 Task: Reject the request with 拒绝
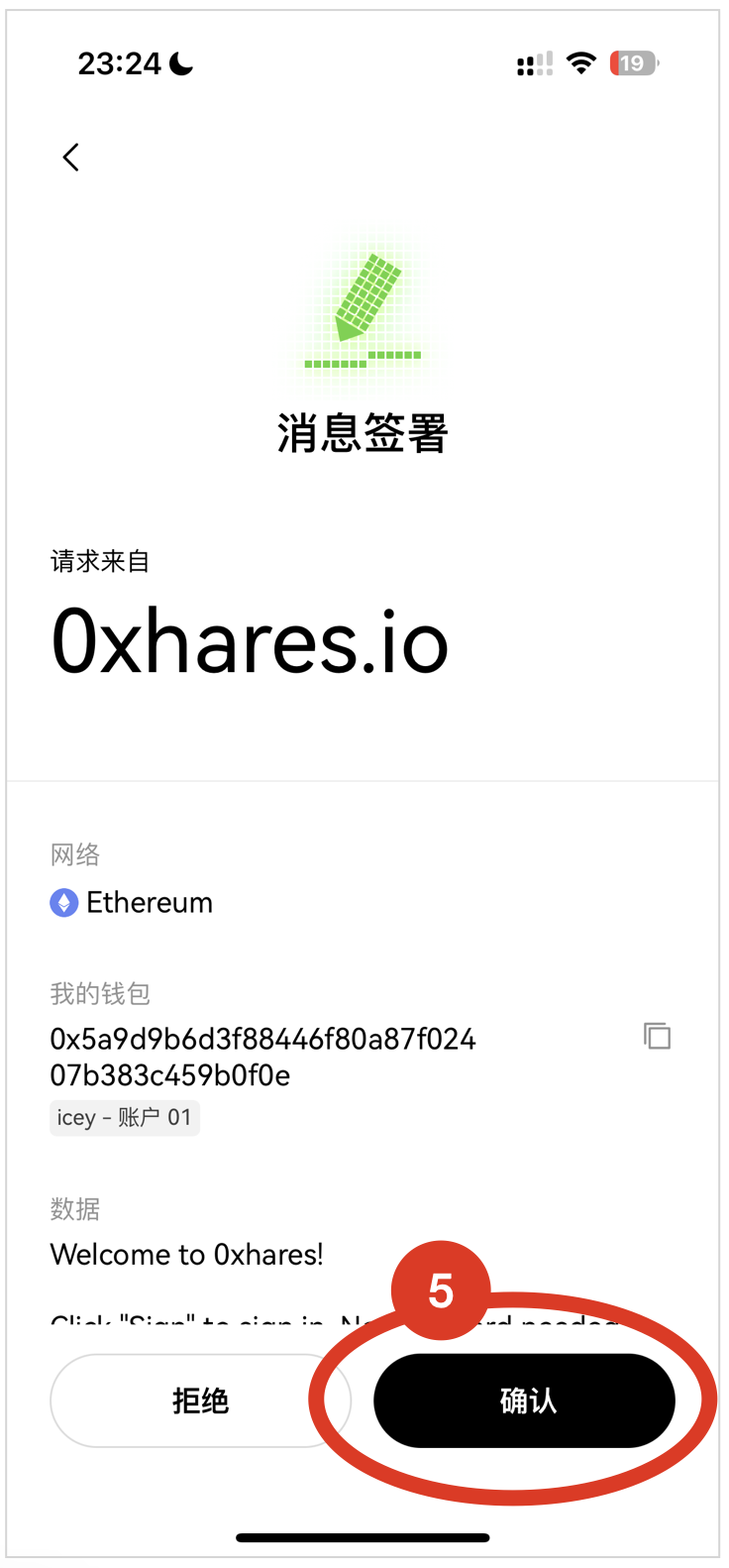tap(200, 1400)
